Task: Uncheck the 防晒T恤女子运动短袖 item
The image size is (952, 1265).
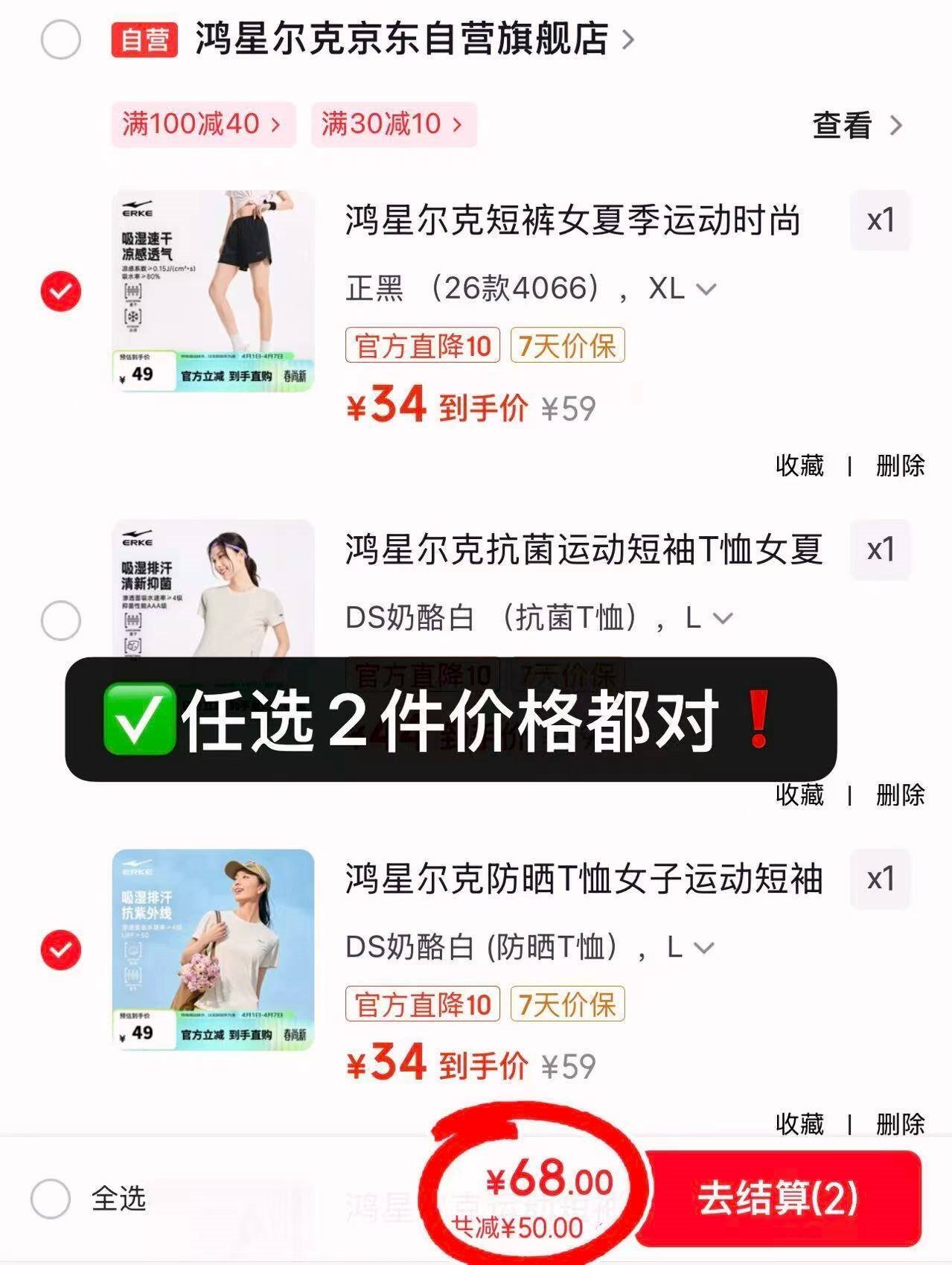Action: click(x=60, y=949)
